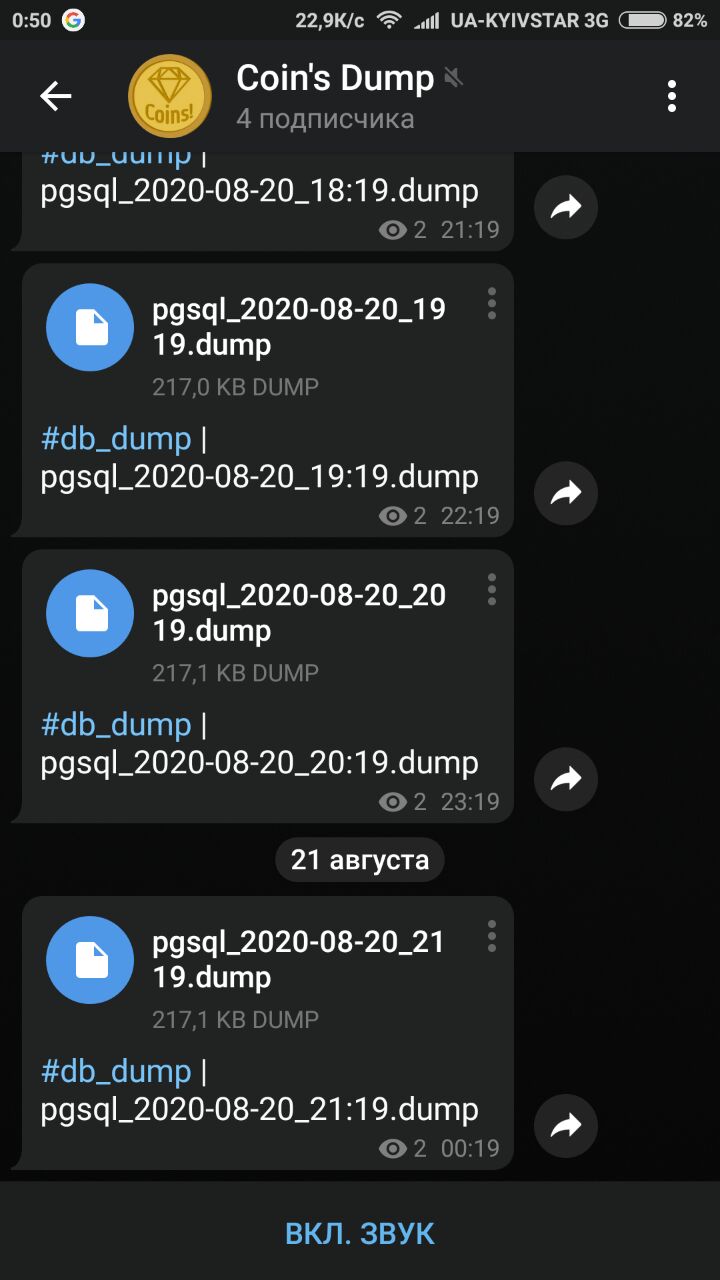Download the pgsql_2020-08-20_21 19.dump file
The height and width of the screenshot is (1280, 720).
(90, 960)
